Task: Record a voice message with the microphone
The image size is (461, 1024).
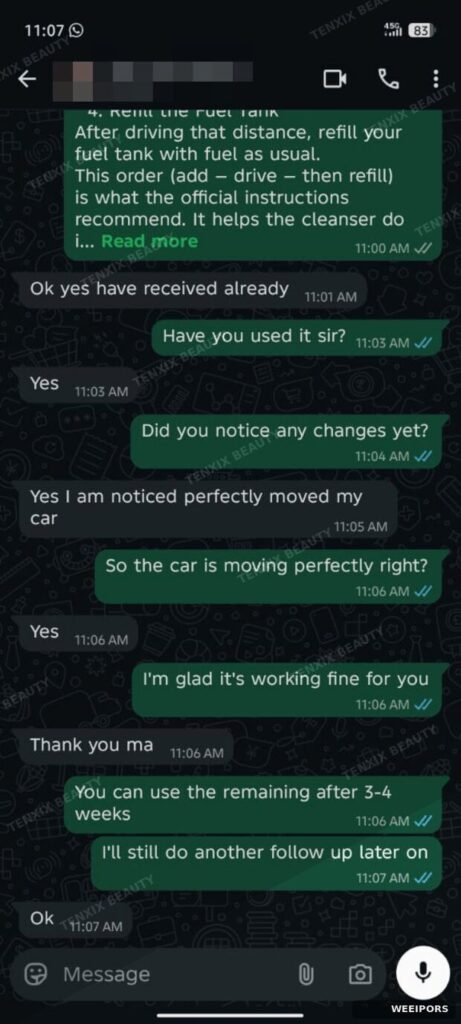Action: click(422, 974)
